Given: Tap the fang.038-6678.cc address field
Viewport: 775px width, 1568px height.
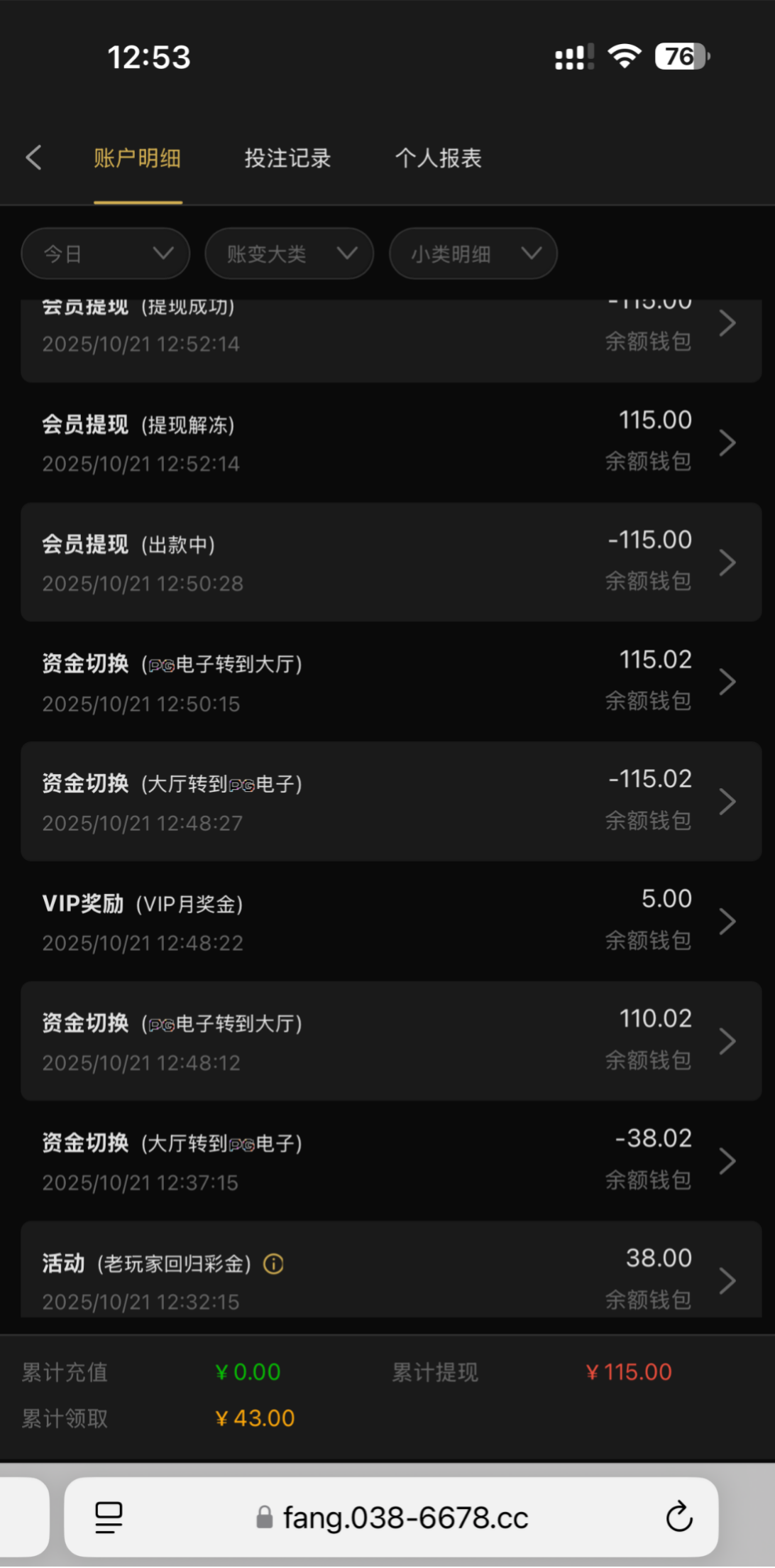Looking at the screenshot, I should [405, 1518].
